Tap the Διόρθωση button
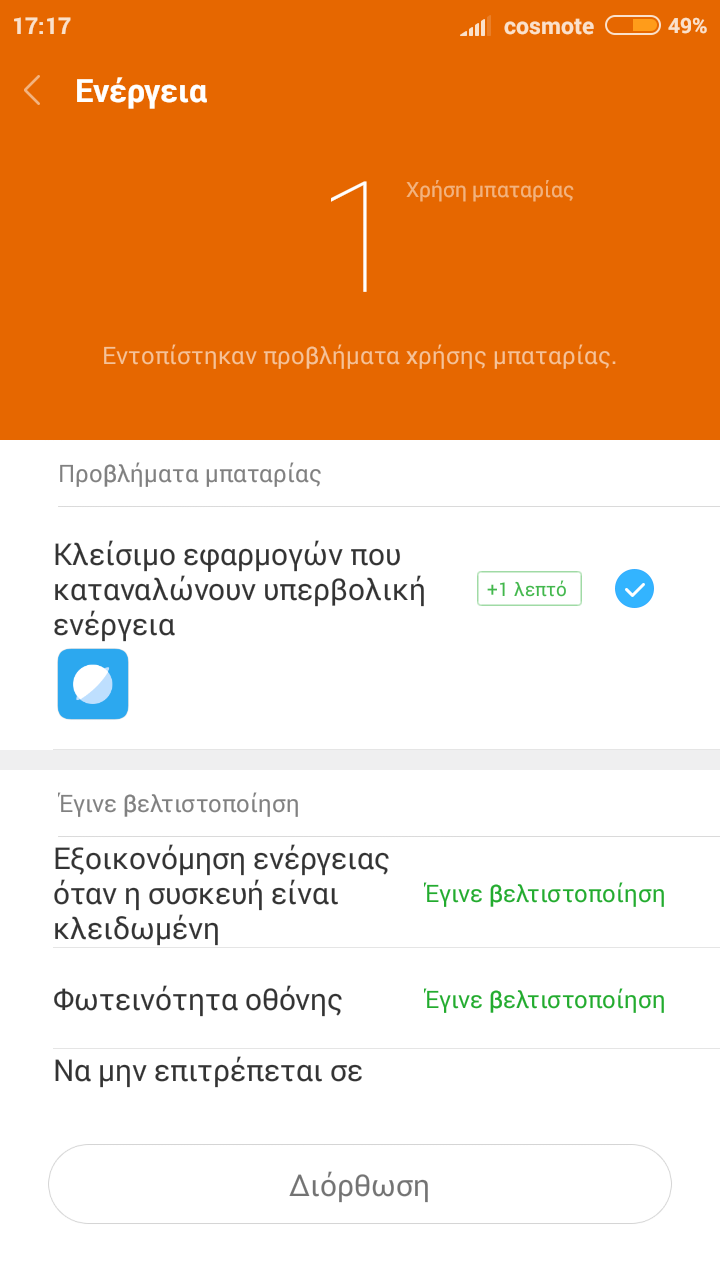The height and width of the screenshot is (1280, 720). [x=360, y=1185]
